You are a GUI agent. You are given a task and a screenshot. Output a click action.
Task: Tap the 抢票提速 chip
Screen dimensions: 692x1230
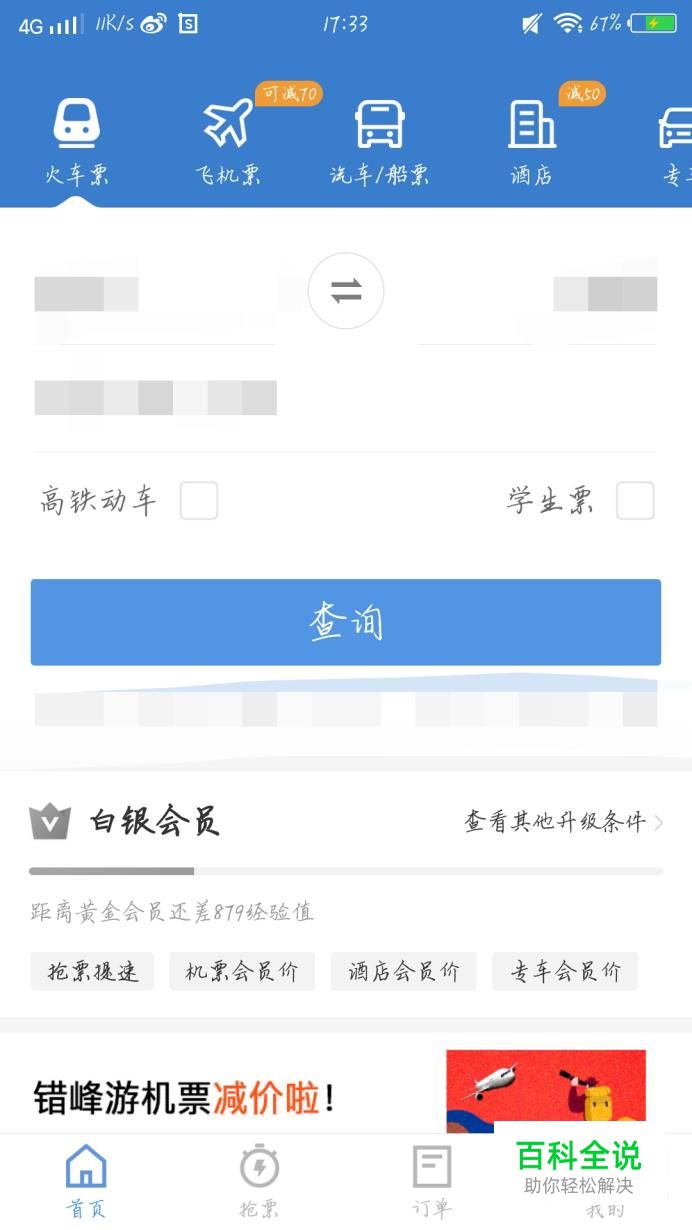pyautogui.click(x=92, y=971)
